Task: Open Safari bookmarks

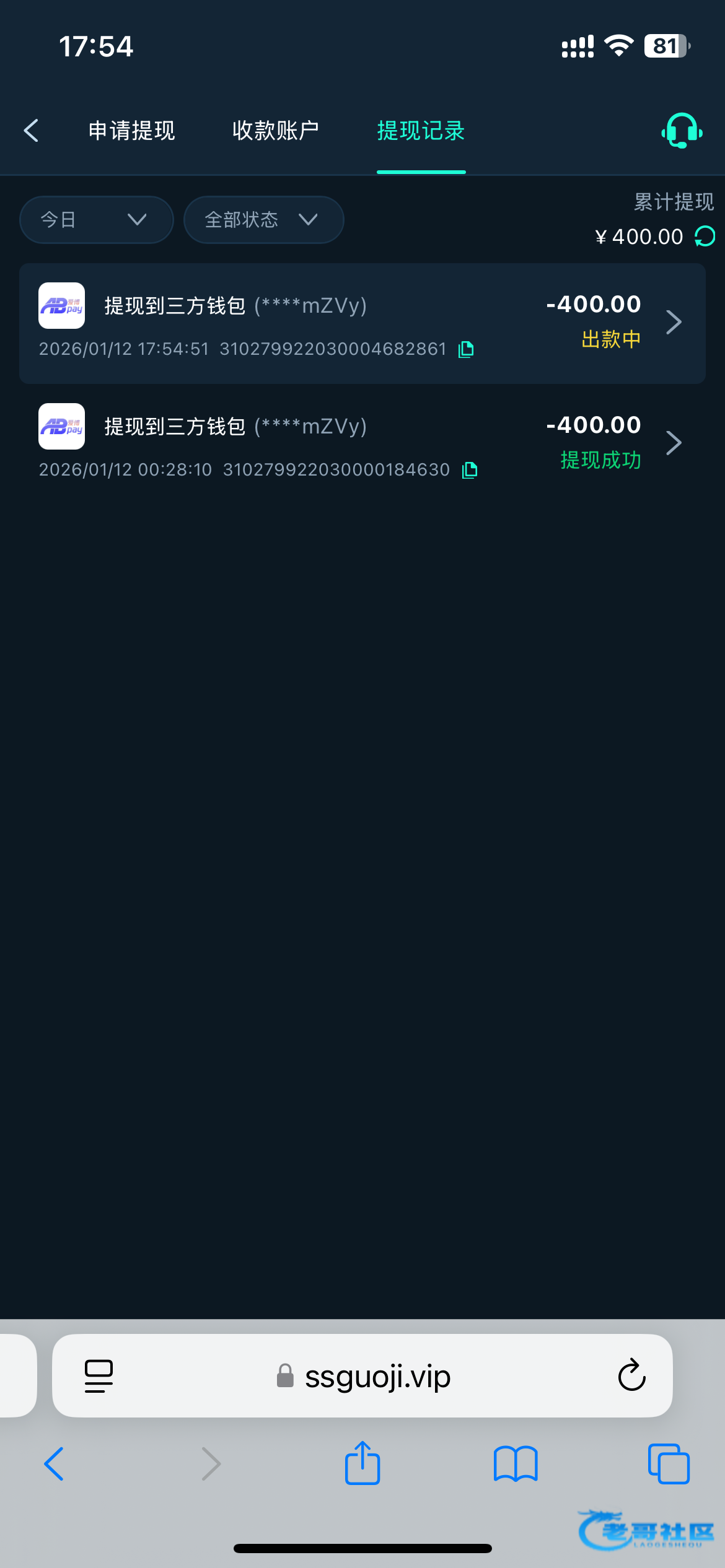Action: (516, 1464)
